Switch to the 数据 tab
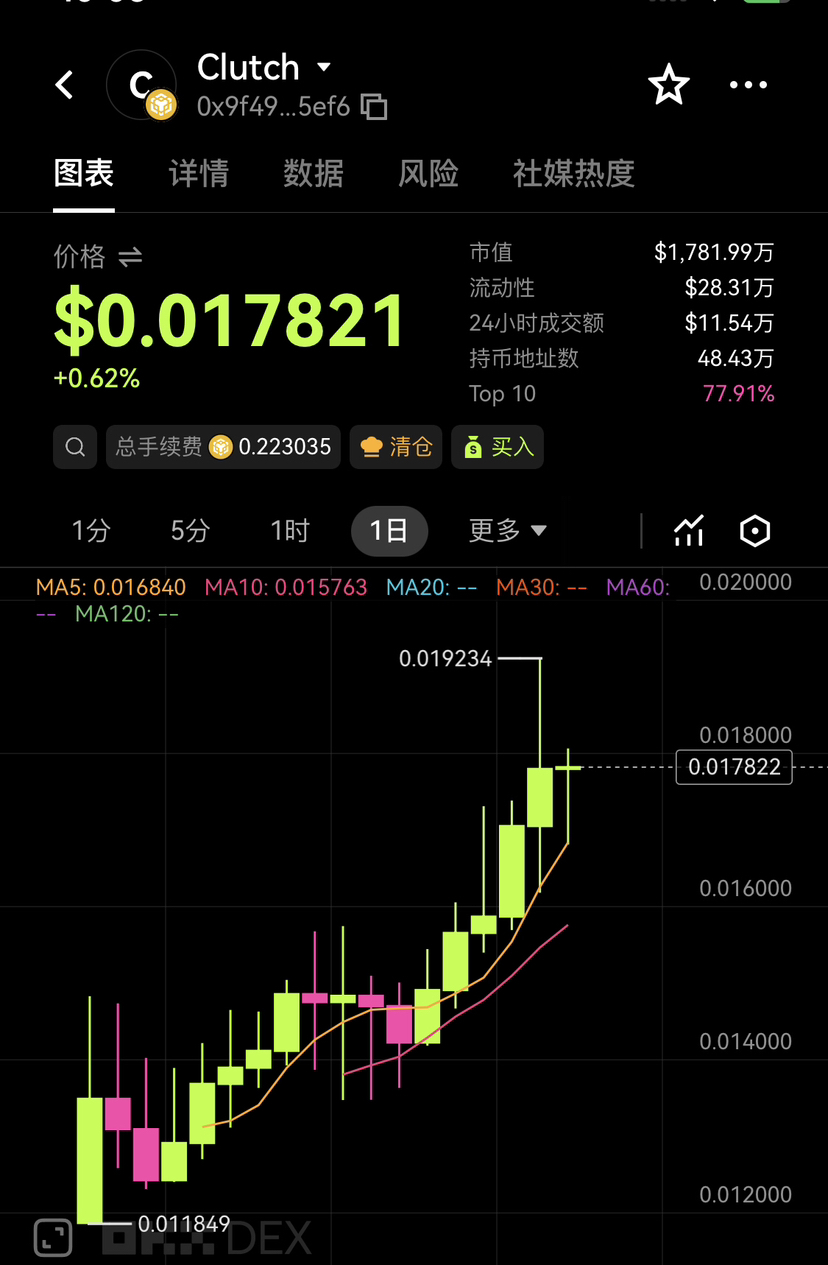 pos(313,174)
